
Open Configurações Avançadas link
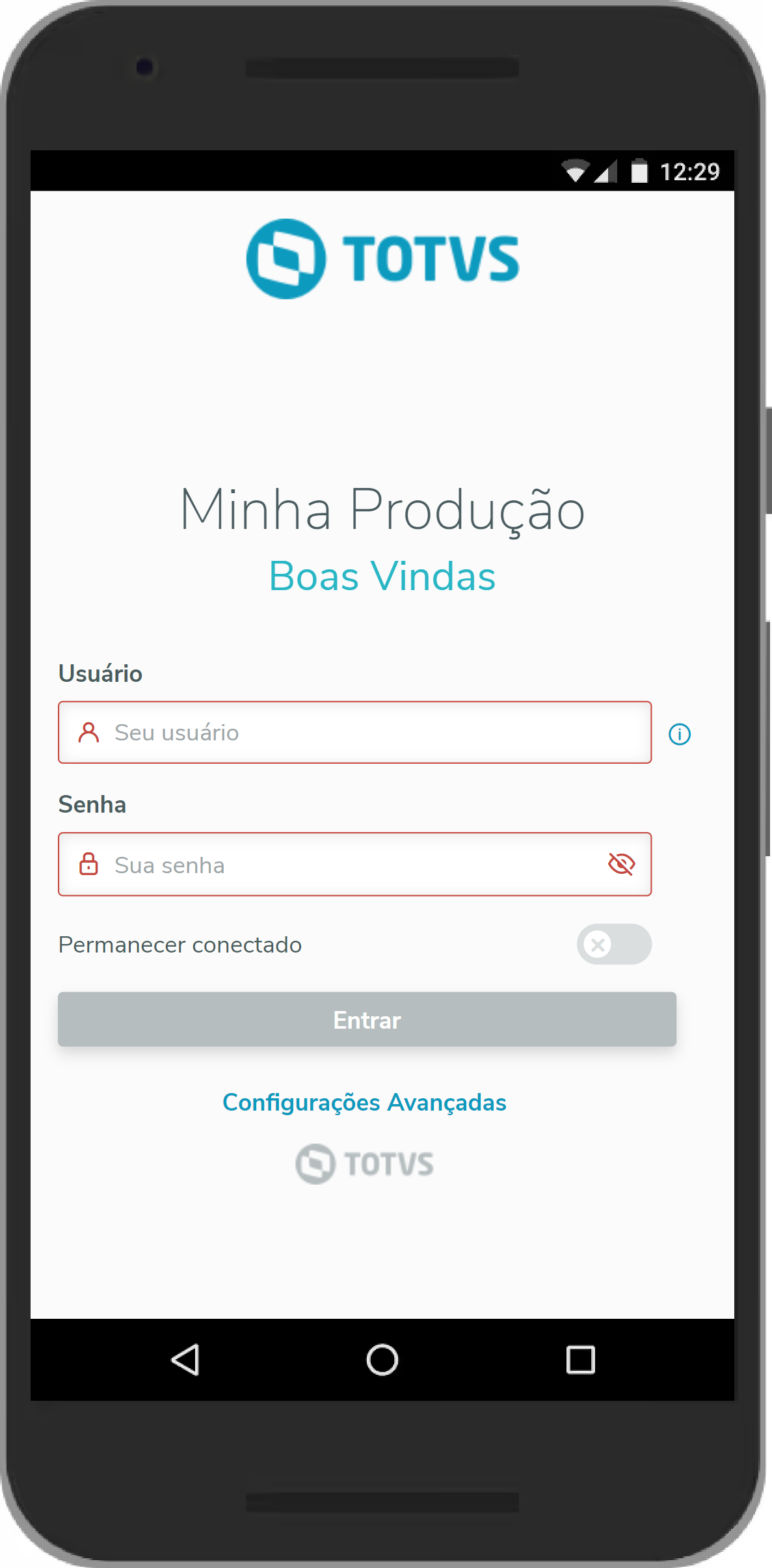click(x=364, y=1102)
